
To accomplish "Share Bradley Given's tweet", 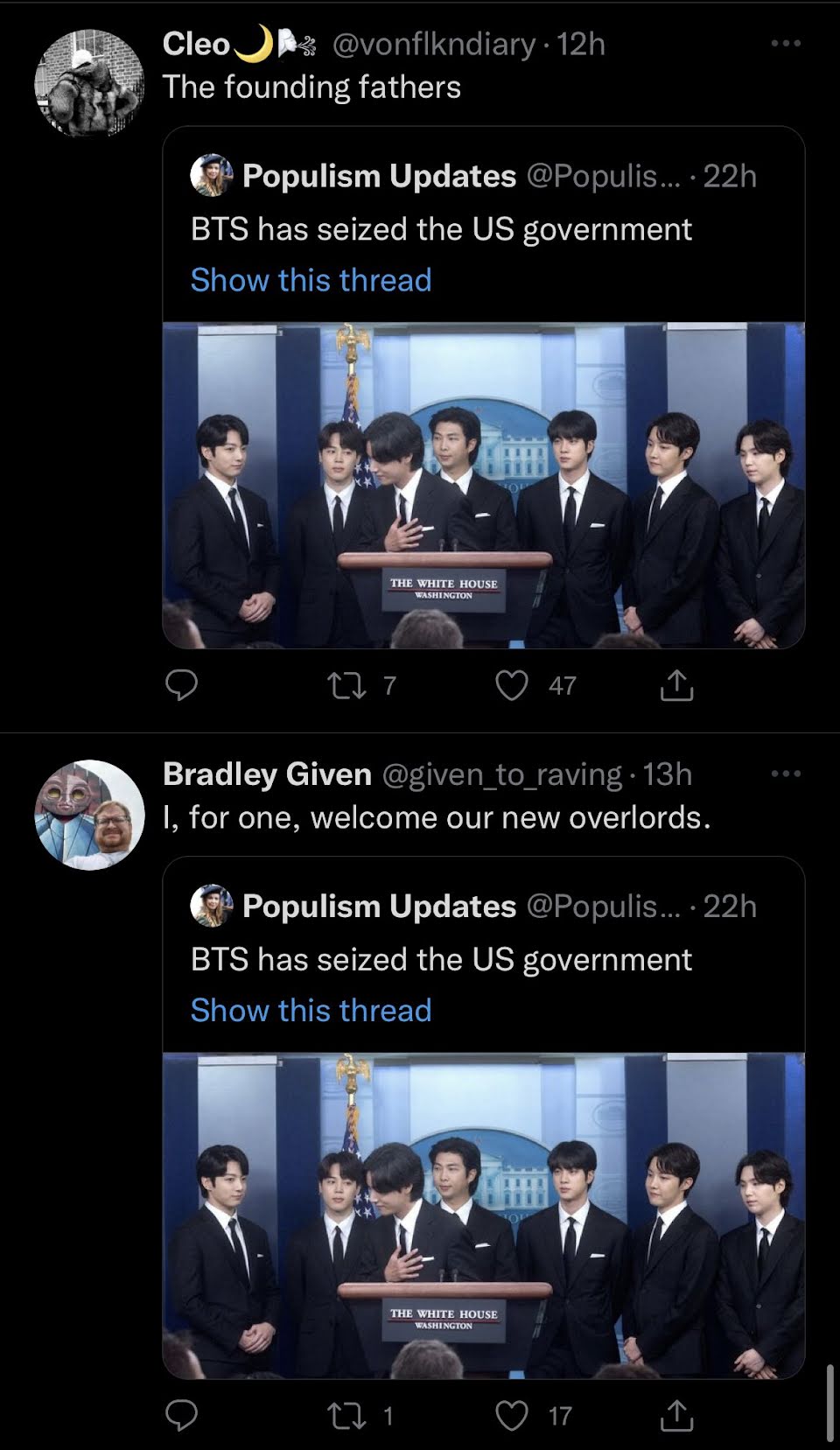I will click(x=676, y=1416).
